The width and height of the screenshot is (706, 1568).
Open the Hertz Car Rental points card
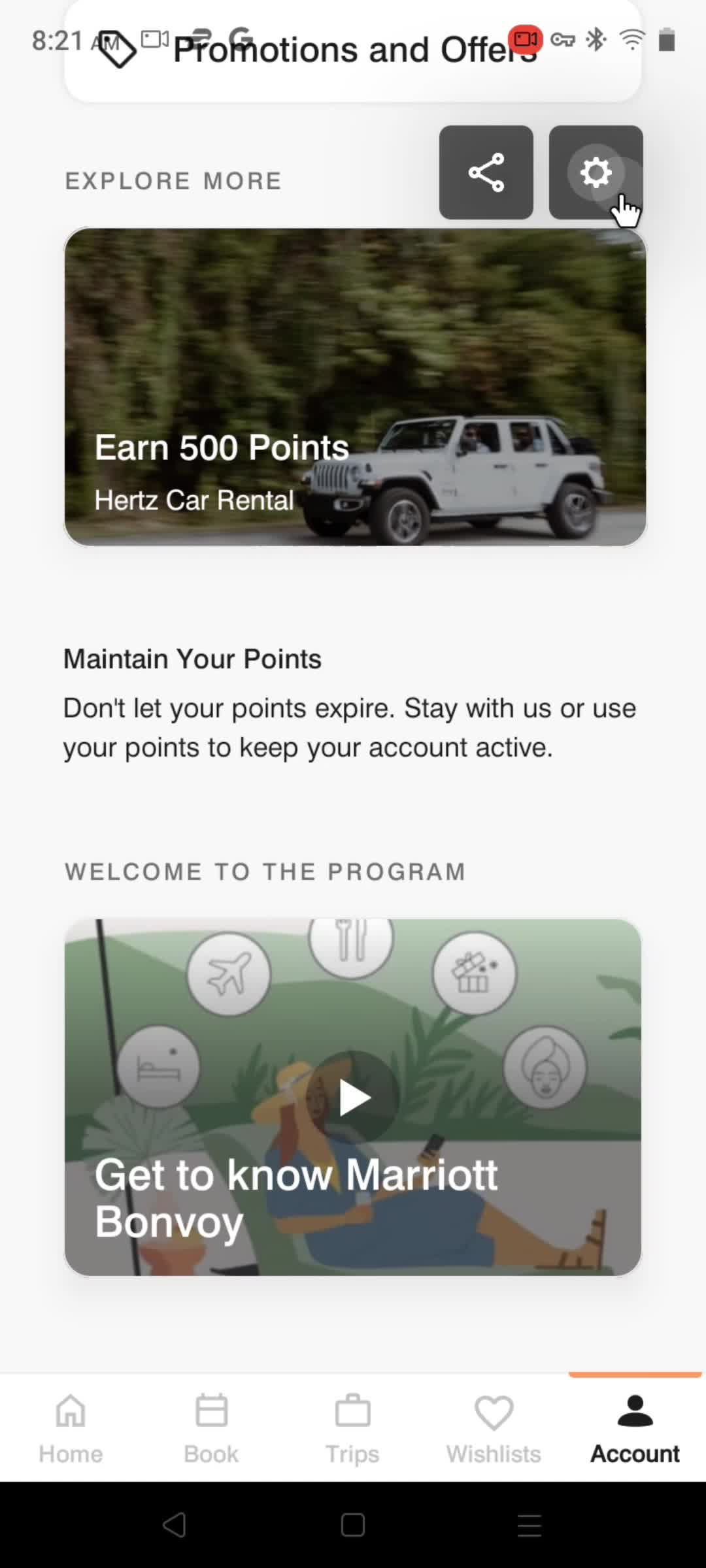click(355, 387)
